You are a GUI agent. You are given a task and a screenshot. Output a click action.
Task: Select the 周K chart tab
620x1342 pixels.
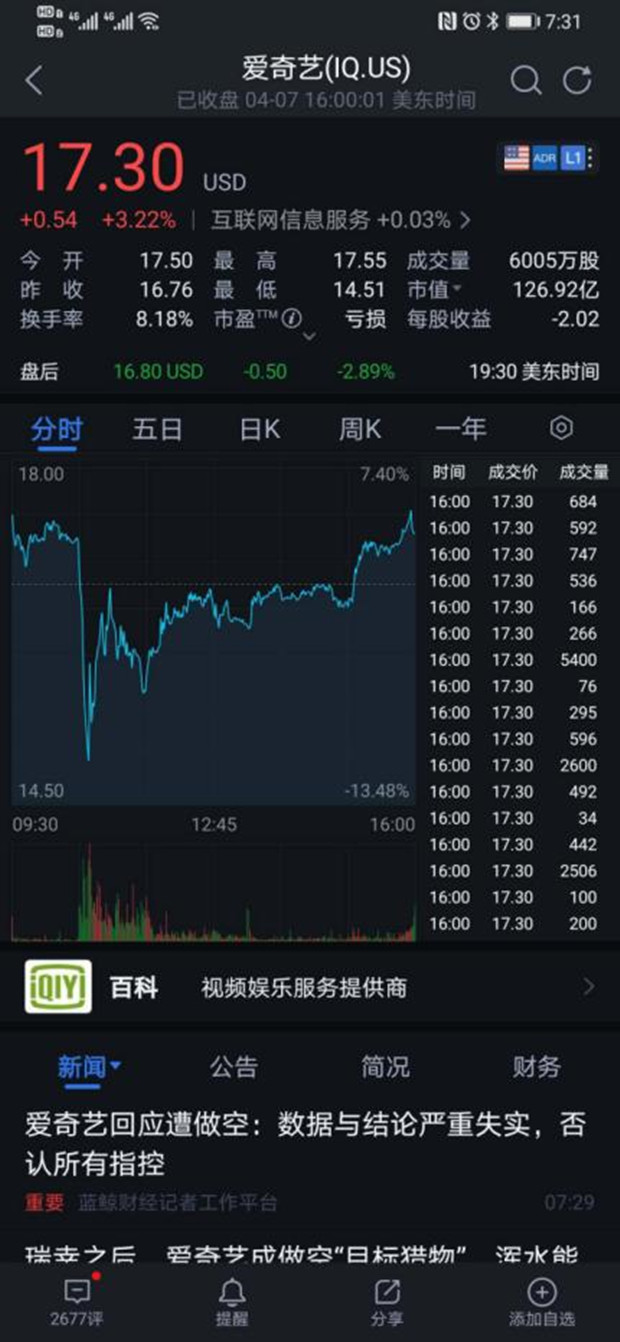tap(360, 429)
